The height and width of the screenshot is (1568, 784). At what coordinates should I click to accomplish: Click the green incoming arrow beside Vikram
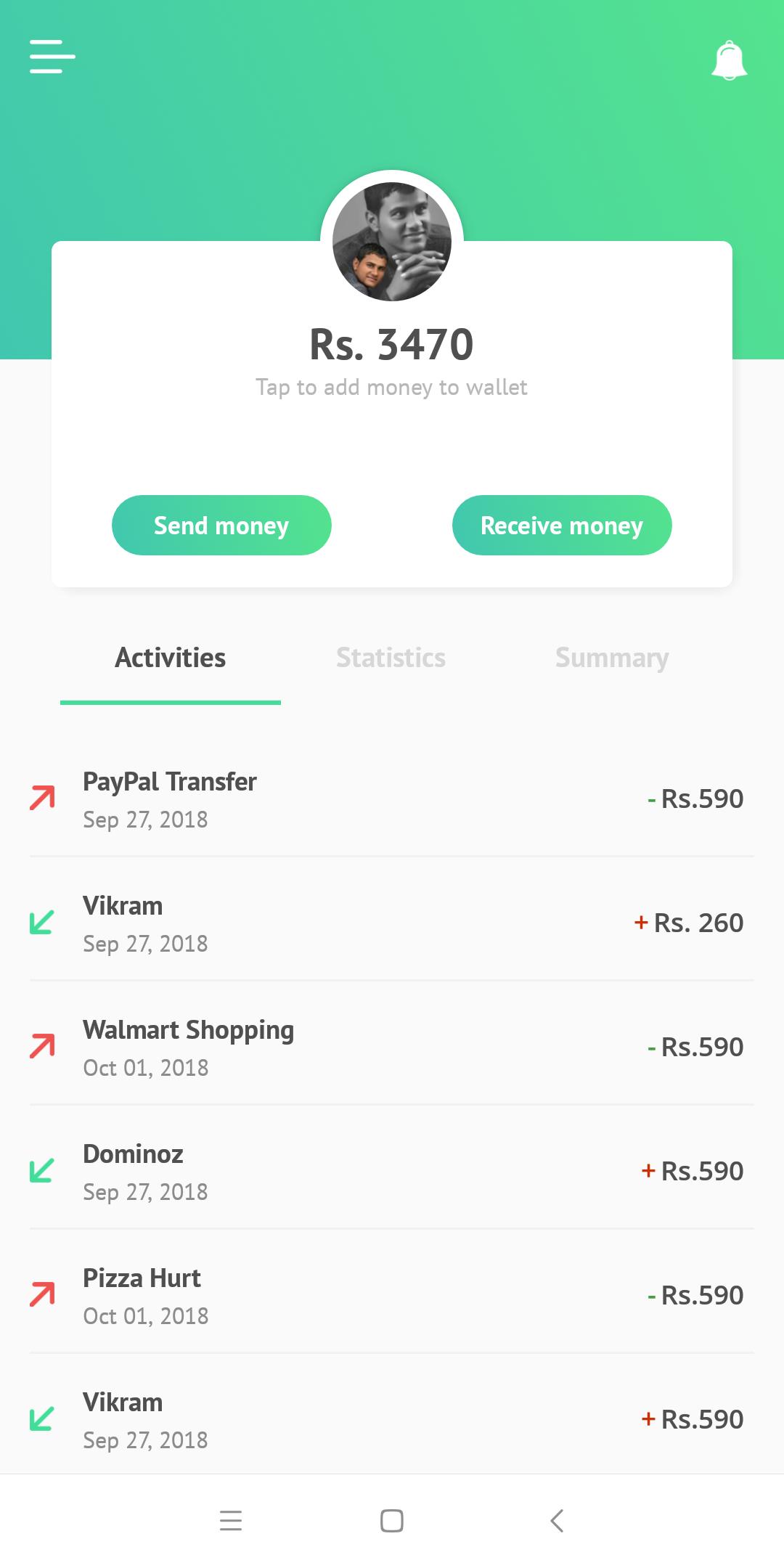(x=41, y=922)
